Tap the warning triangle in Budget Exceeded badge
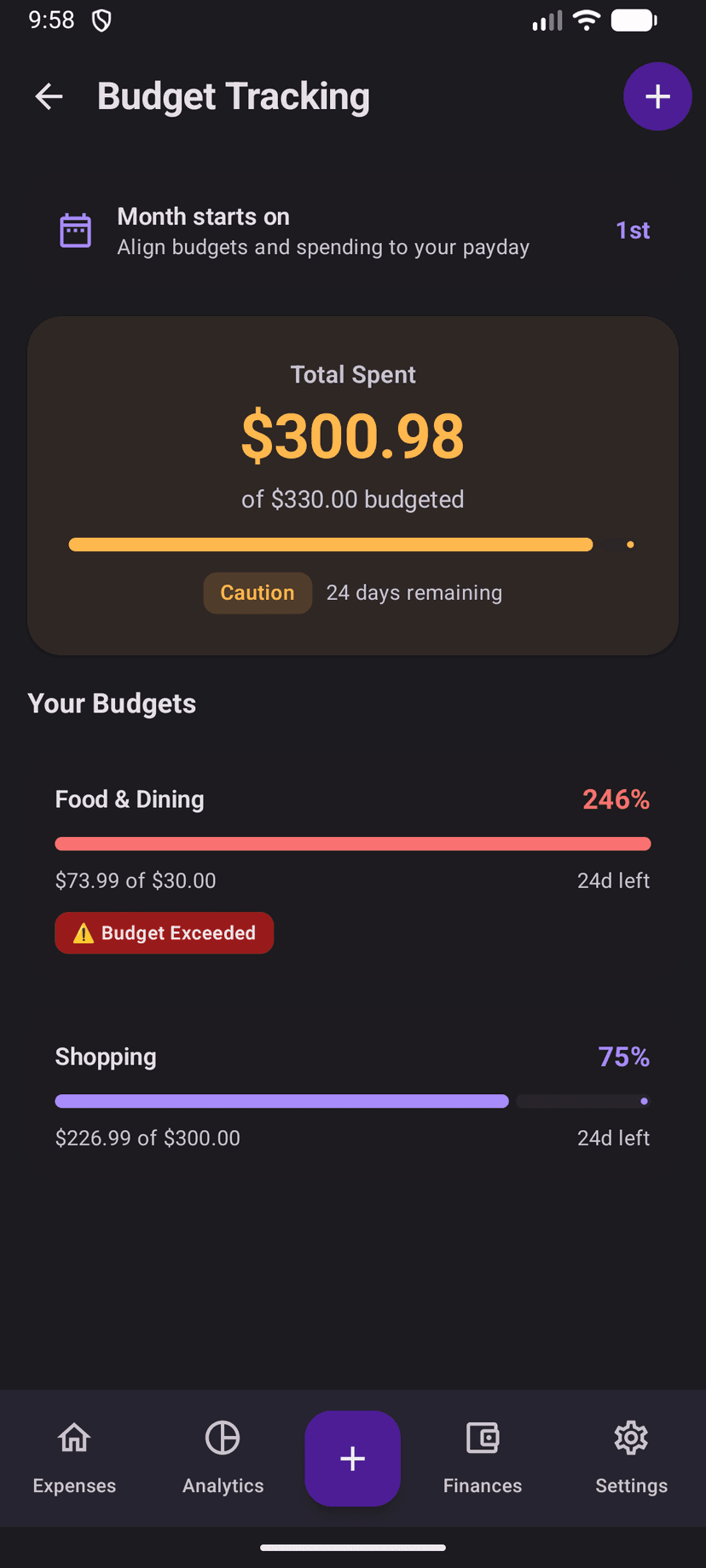This screenshot has height=1568, width=706. (84, 933)
